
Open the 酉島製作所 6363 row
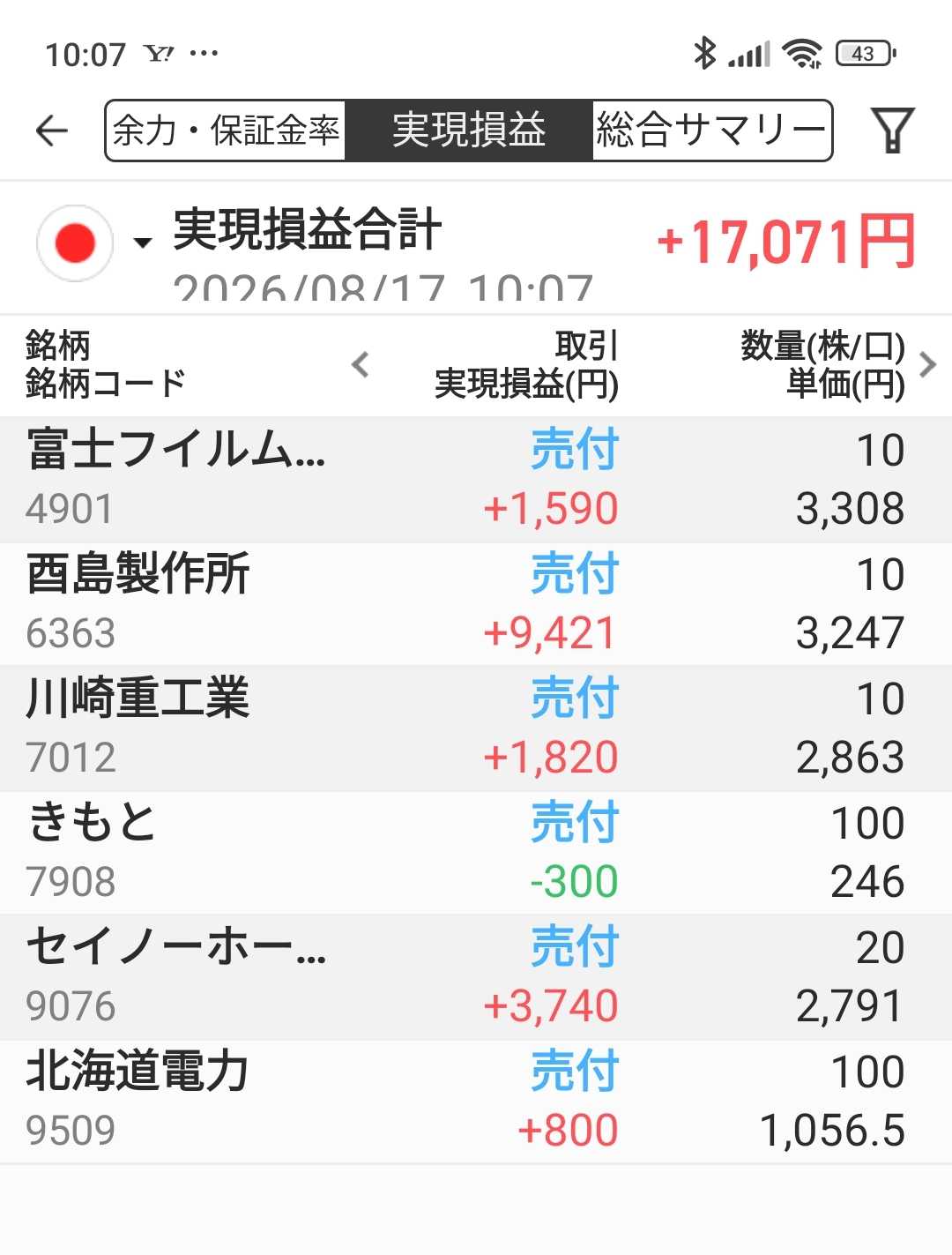[x=476, y=604]
